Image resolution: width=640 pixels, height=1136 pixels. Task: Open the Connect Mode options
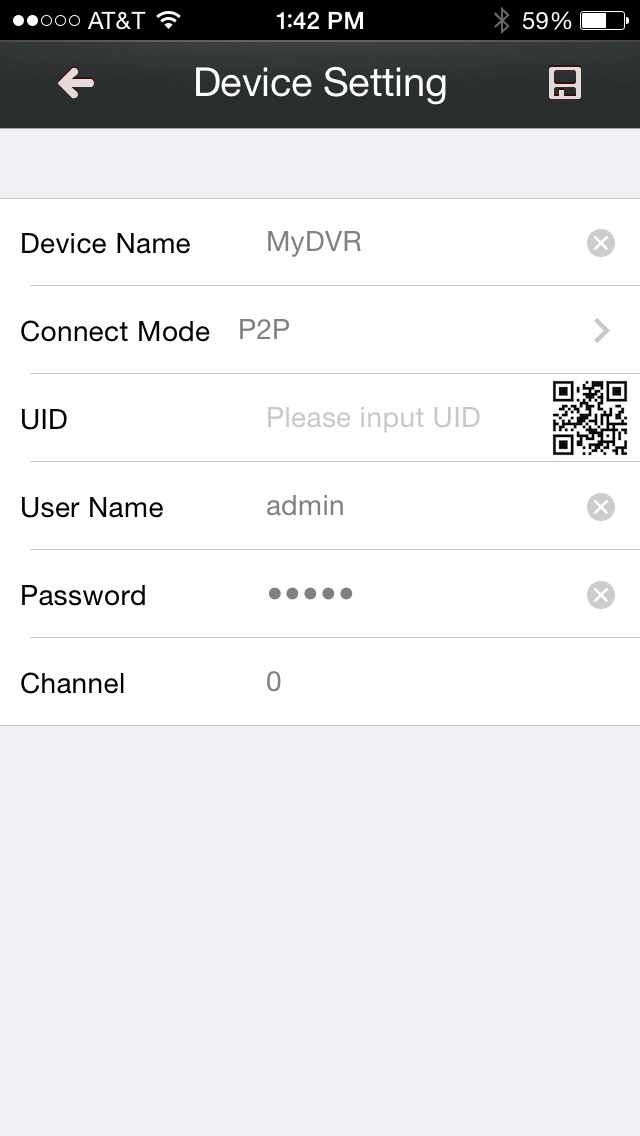[420, 331]
